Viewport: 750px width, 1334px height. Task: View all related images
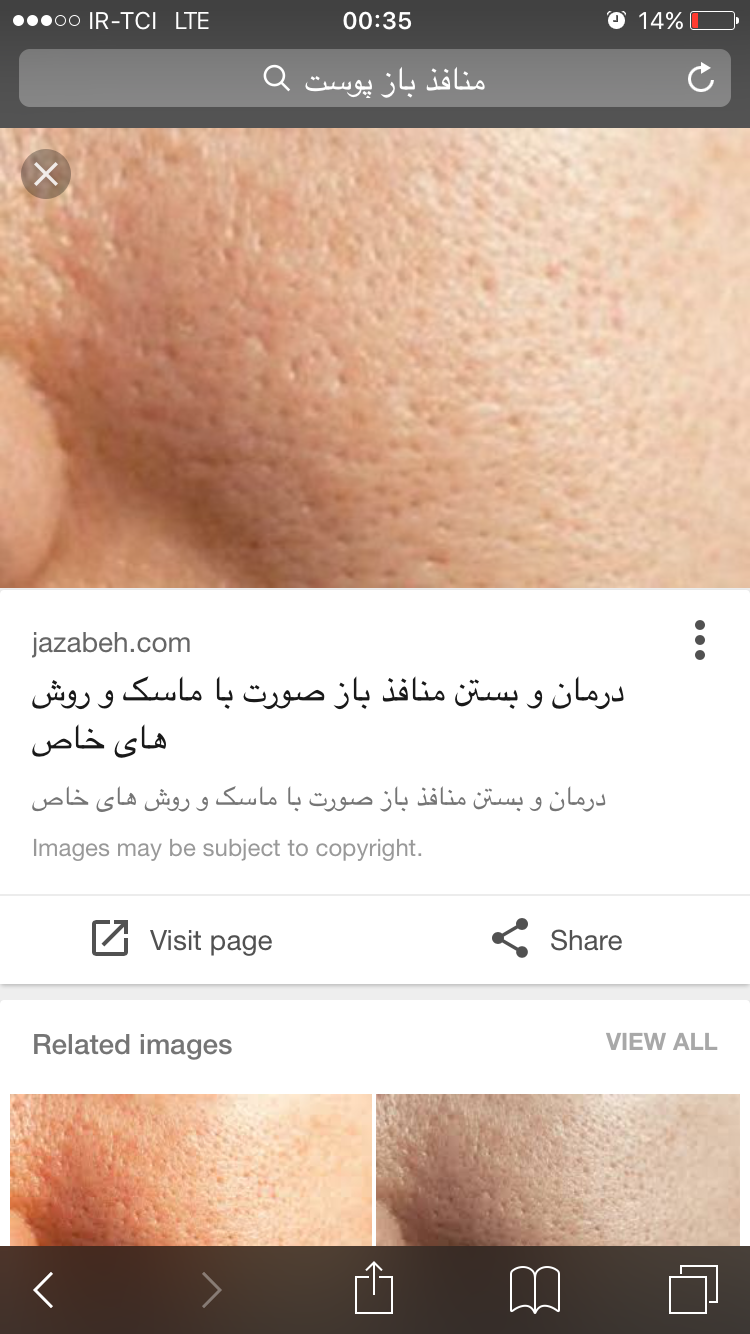coord(662,1042)
